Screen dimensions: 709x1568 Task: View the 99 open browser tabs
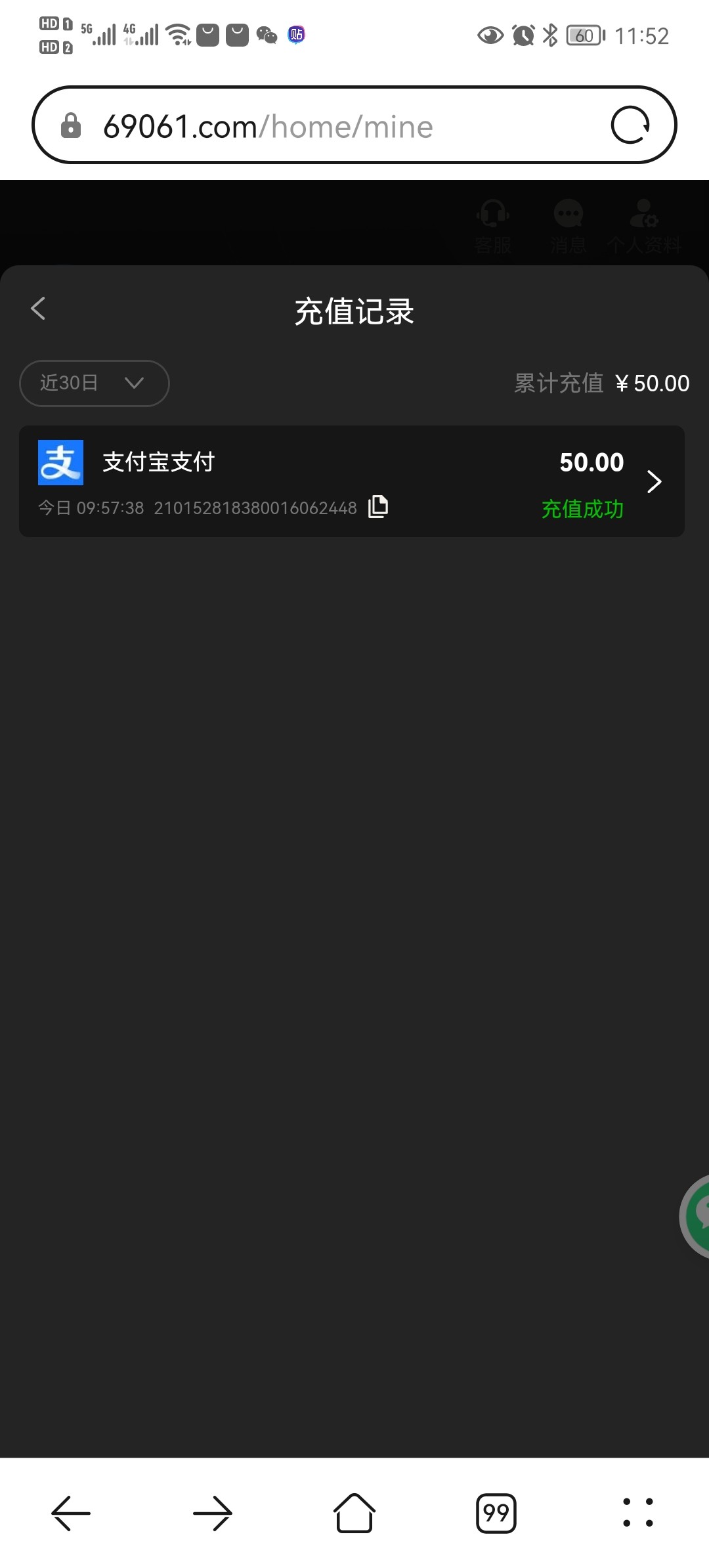[x=496, y=1513]
